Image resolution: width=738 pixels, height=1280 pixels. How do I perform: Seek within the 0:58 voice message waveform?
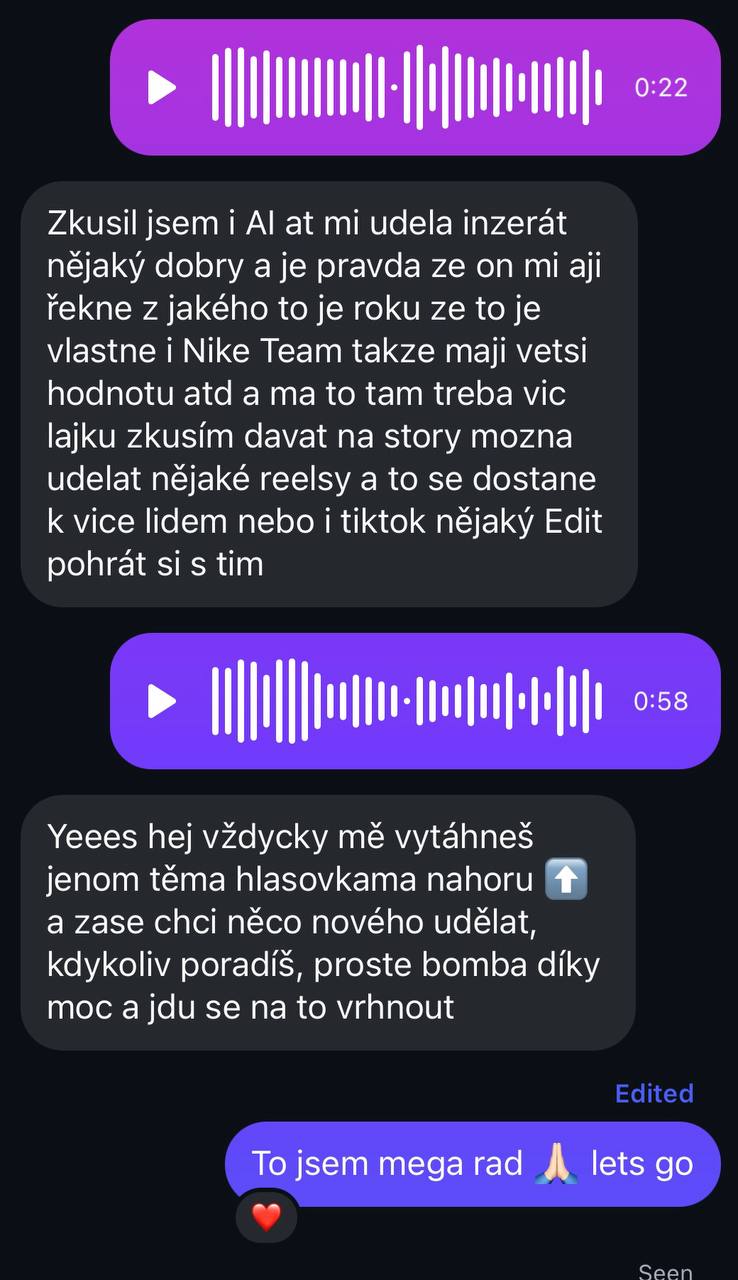click(x=406, y=701)
